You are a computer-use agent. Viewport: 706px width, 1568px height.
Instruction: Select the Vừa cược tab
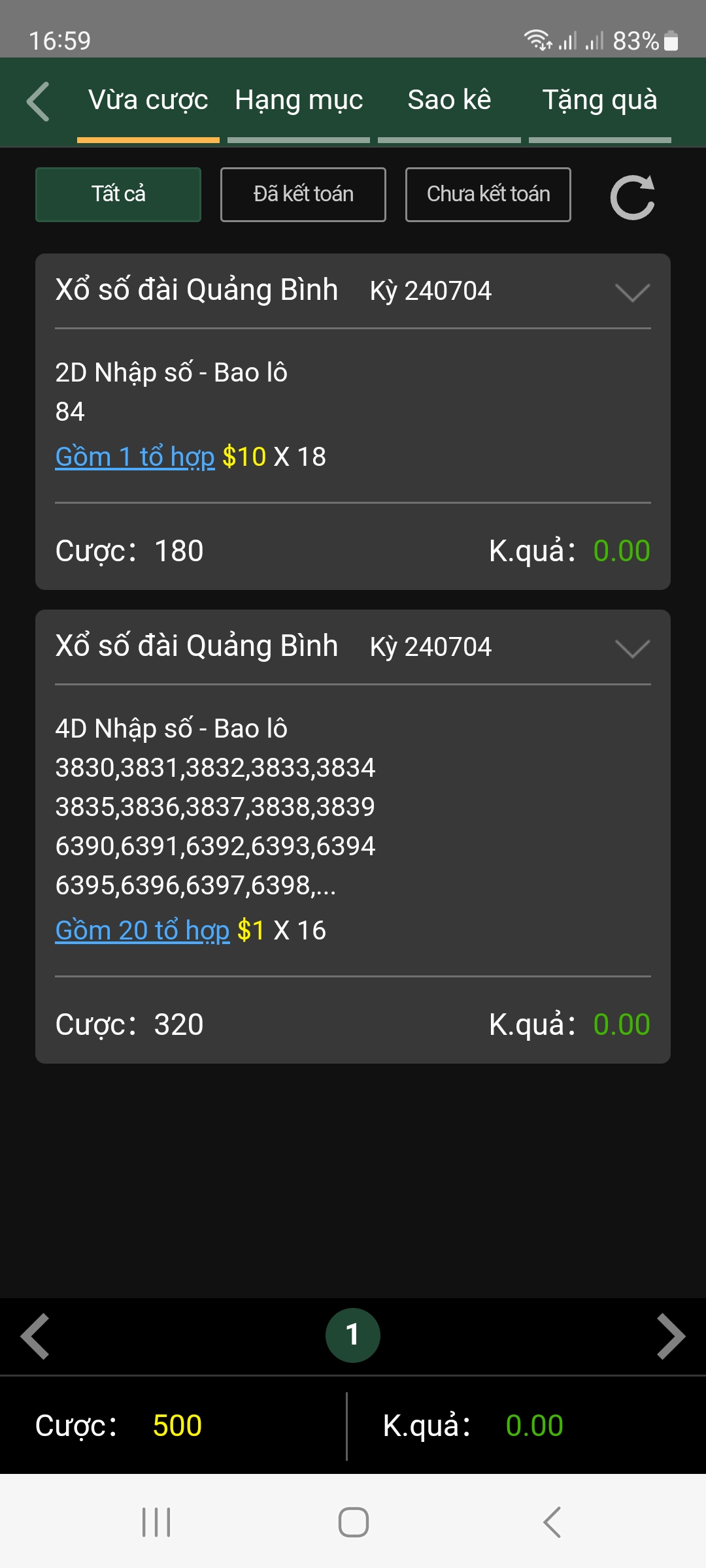tap(148, 101)
